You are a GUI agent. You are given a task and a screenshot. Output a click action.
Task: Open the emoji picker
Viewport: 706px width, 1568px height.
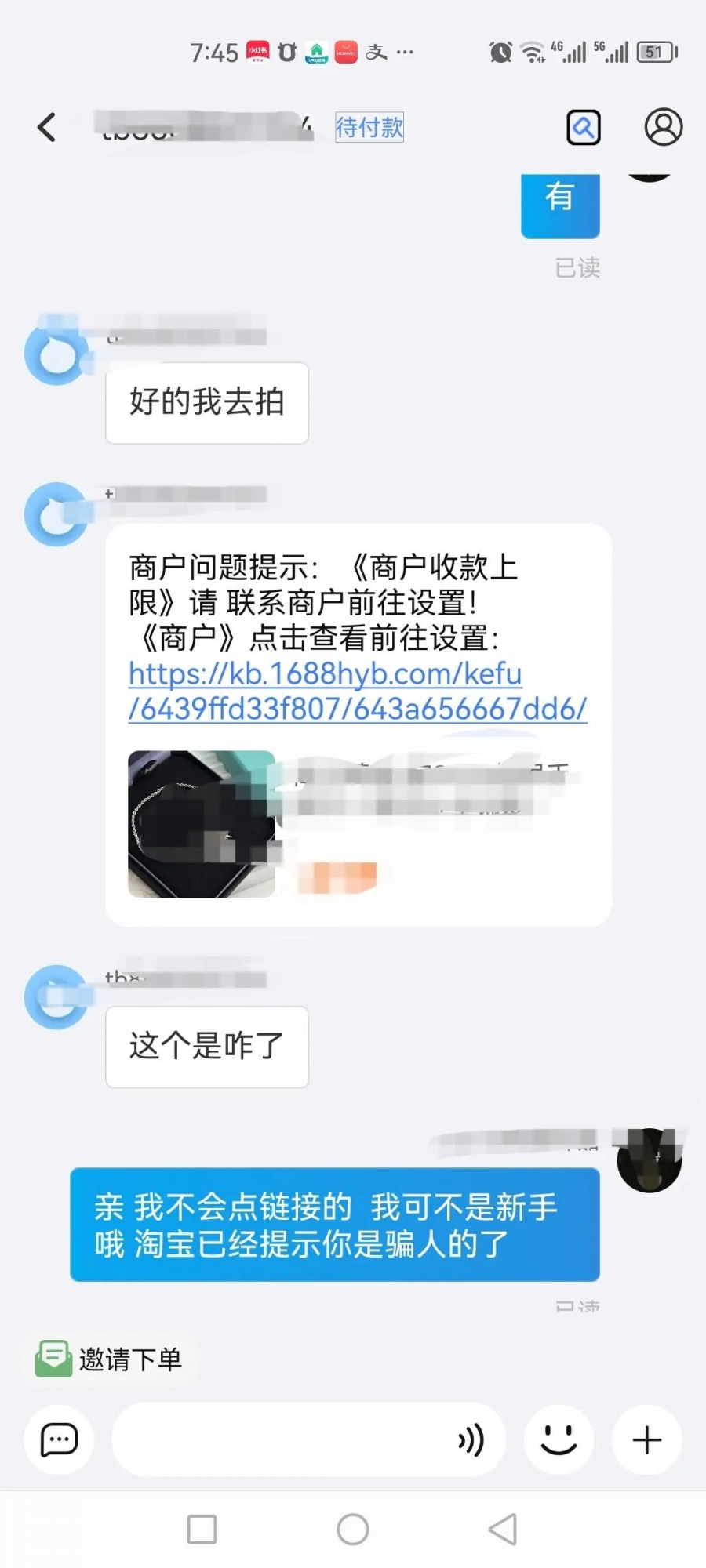[559, 1439]
